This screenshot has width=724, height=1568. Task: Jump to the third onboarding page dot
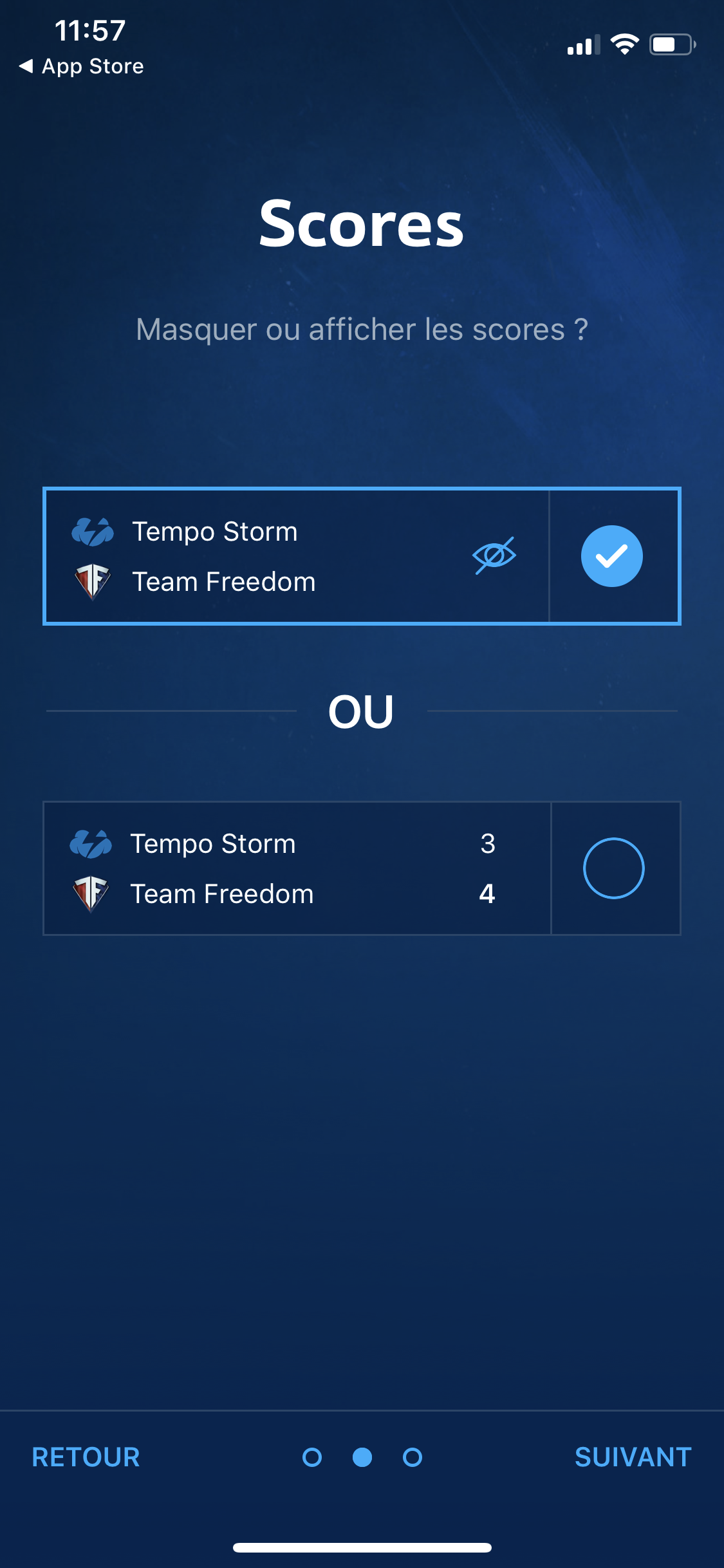pyautogui.click(x=413, y=1457)
